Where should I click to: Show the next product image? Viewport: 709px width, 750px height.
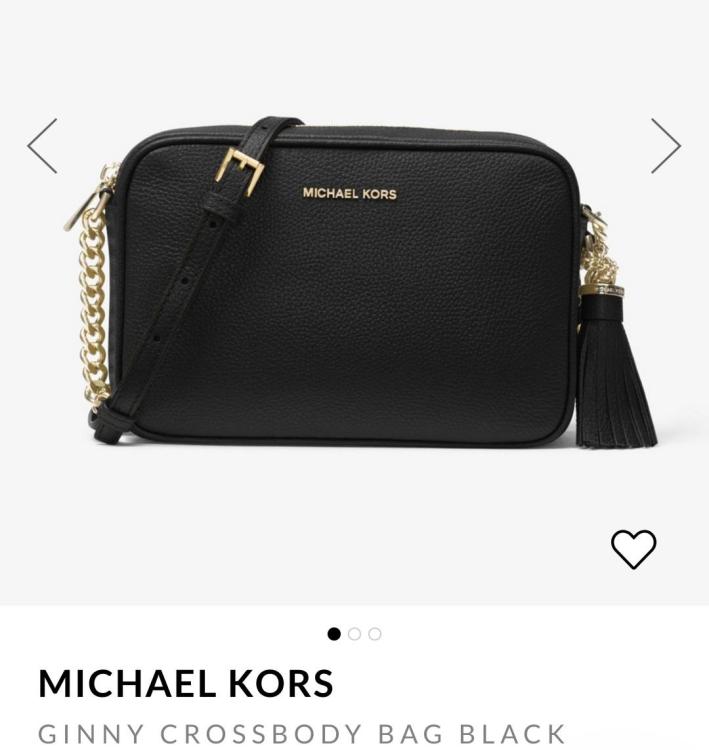[665, 146]
